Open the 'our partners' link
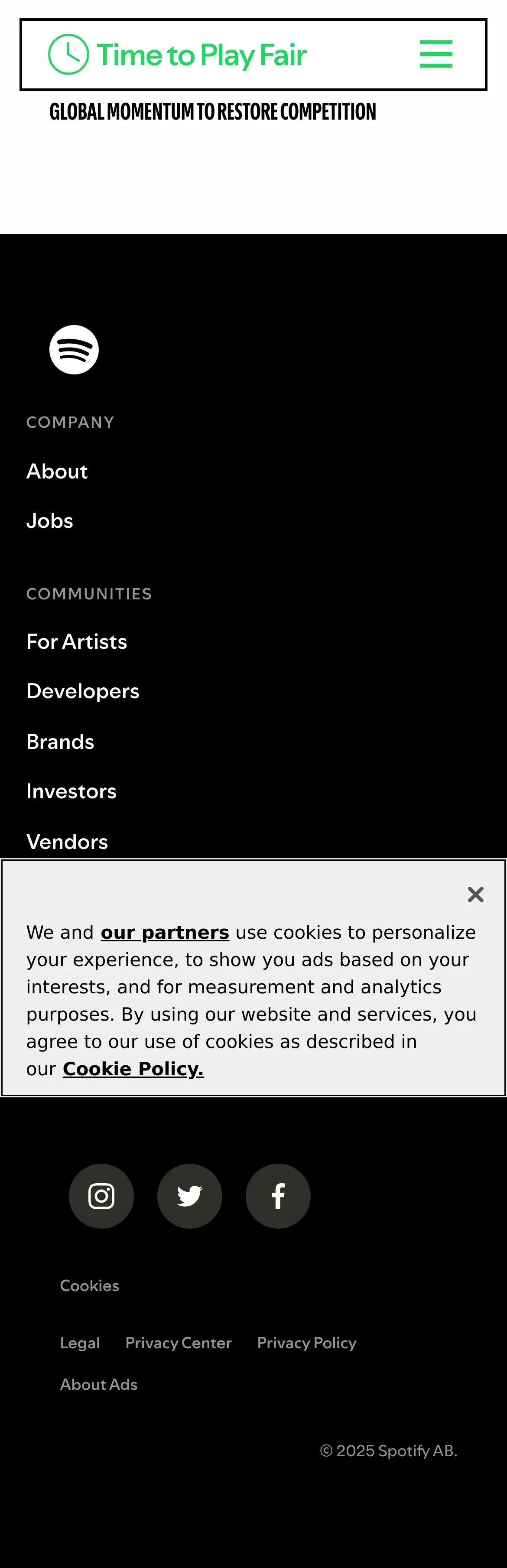The width and height of the screenshot is (507, 1568). 164,933
